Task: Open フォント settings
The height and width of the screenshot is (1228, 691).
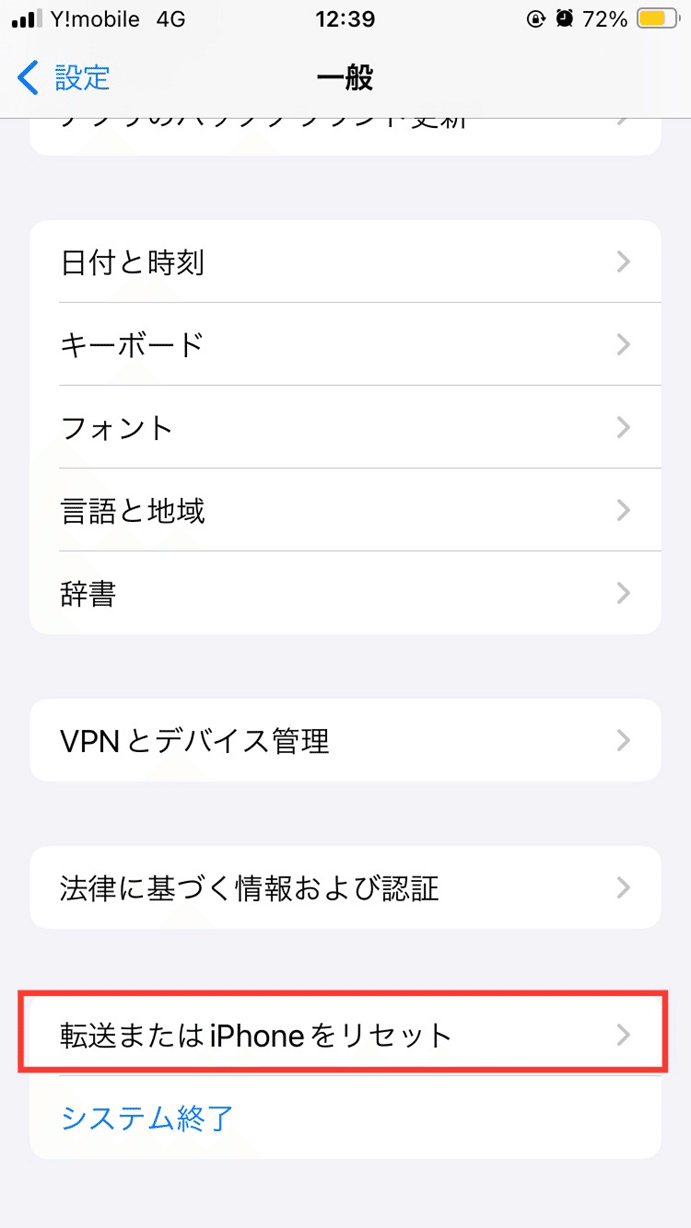Action: pyautogui.click(x=345, y=427)
